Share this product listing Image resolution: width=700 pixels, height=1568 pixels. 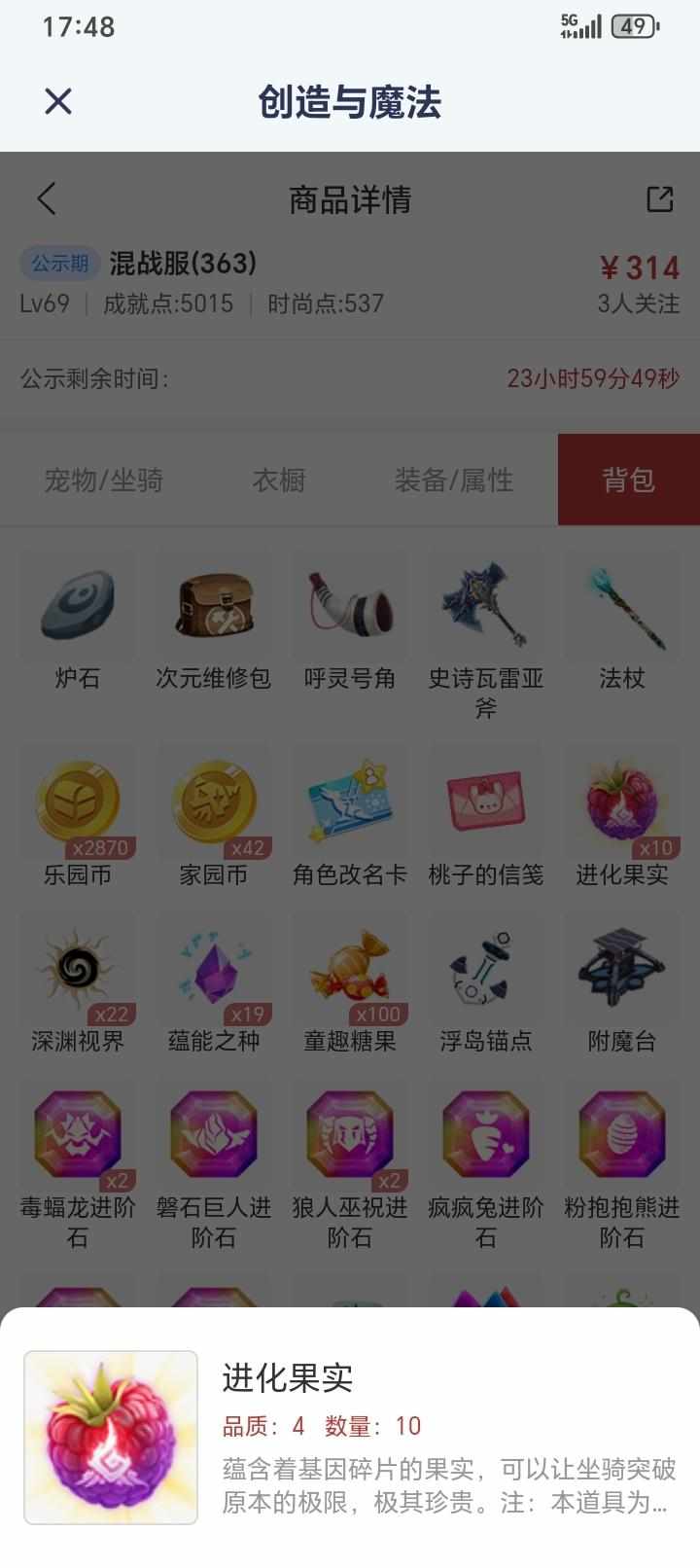coord(660,198)
